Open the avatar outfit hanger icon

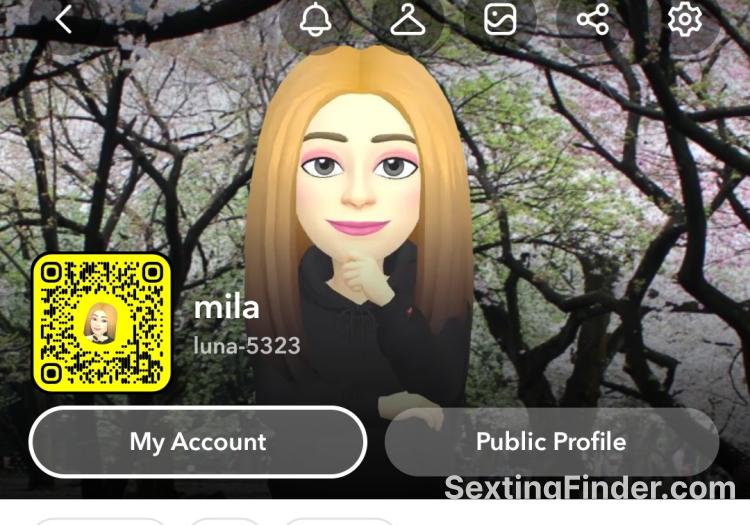point(408,19)
